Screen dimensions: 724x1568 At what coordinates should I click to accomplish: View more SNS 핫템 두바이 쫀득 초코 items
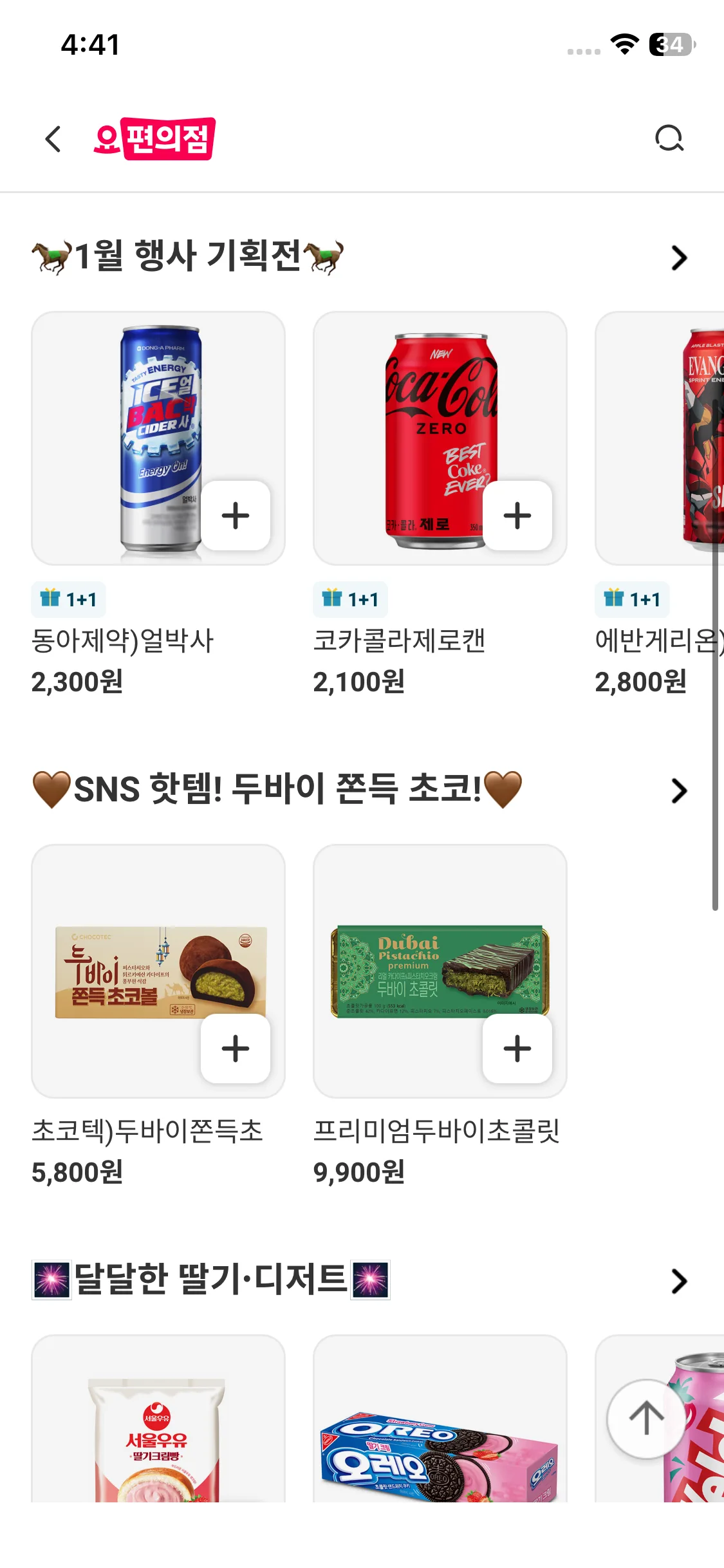[x=679, y=790]
